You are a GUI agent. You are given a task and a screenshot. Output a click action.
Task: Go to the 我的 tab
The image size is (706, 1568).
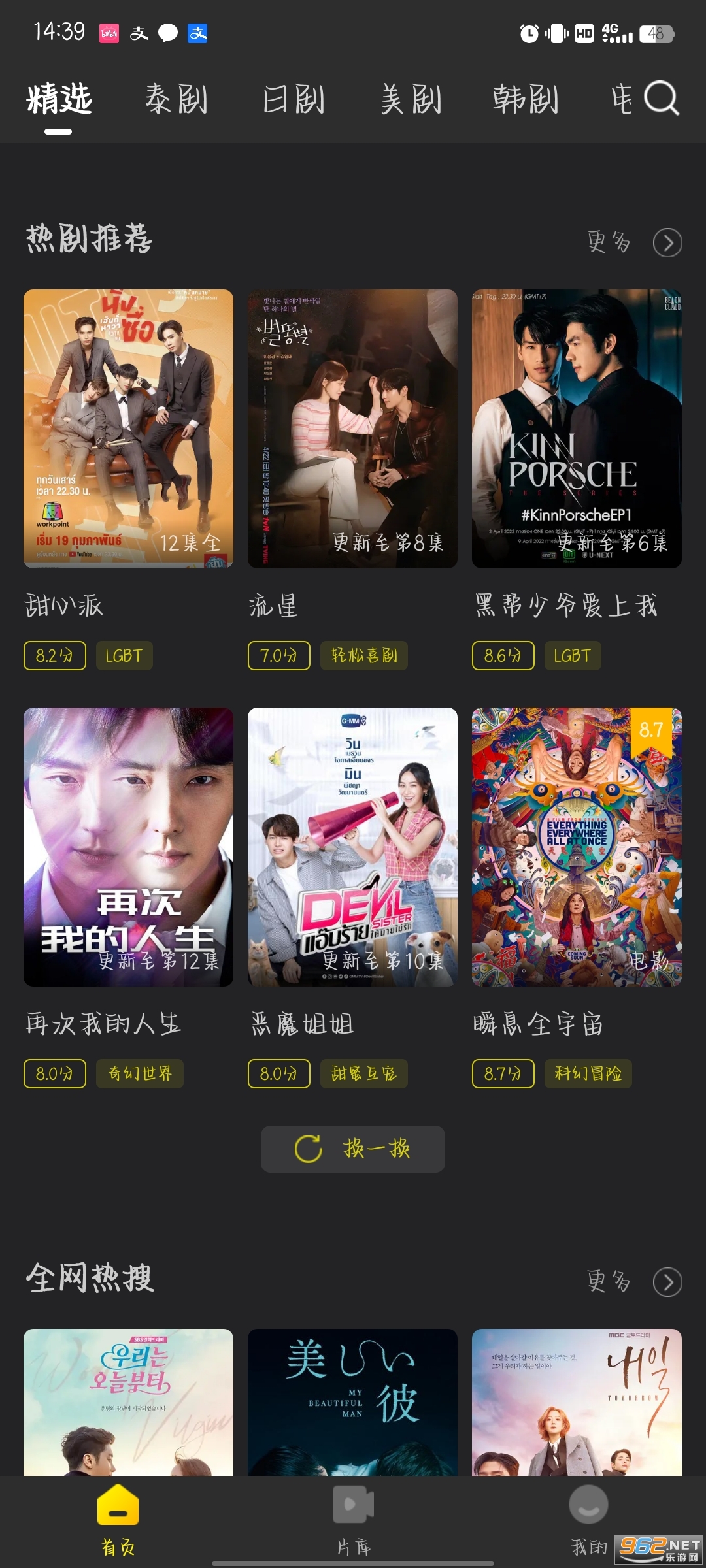[588, 1519]
